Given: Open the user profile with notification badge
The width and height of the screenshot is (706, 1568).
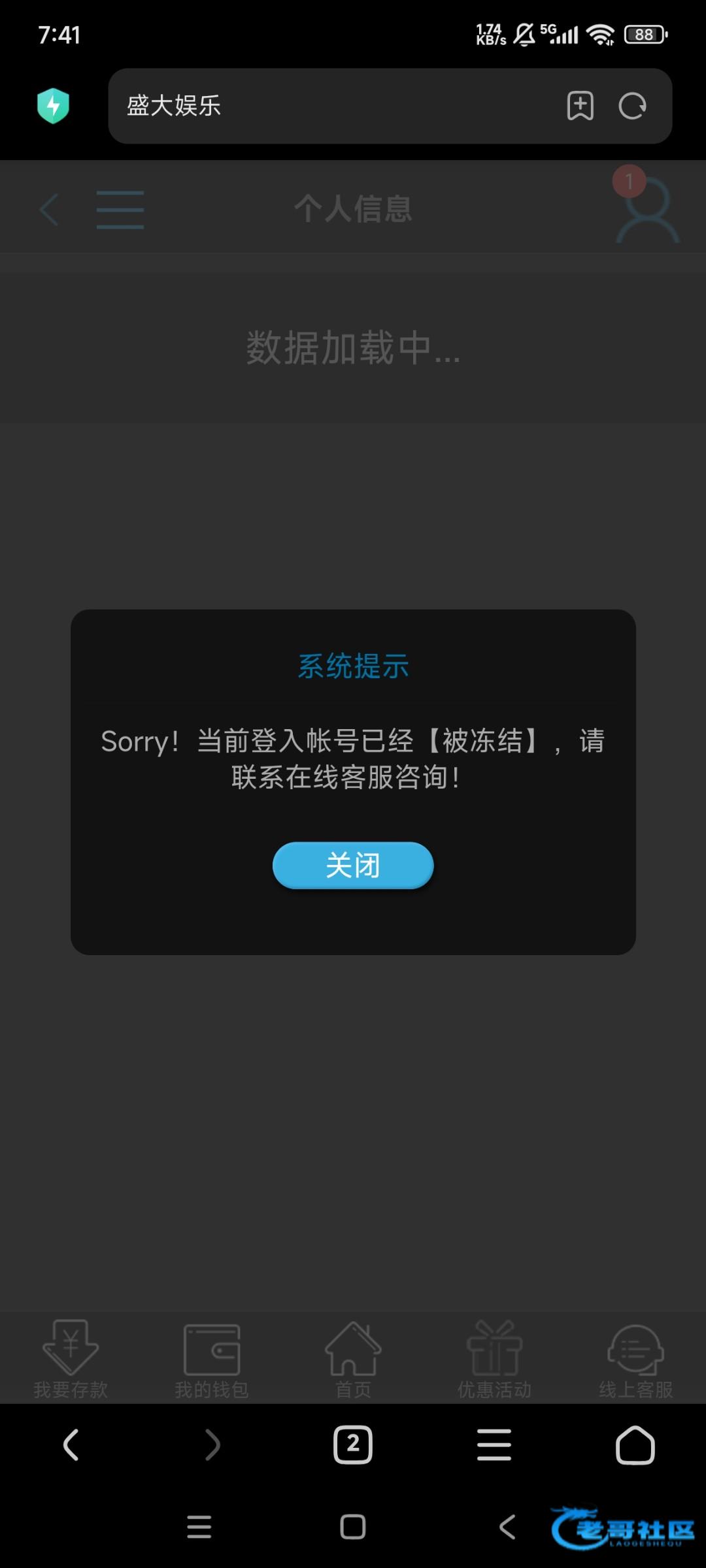Looking at the screenshot, I should click(646, 208).
